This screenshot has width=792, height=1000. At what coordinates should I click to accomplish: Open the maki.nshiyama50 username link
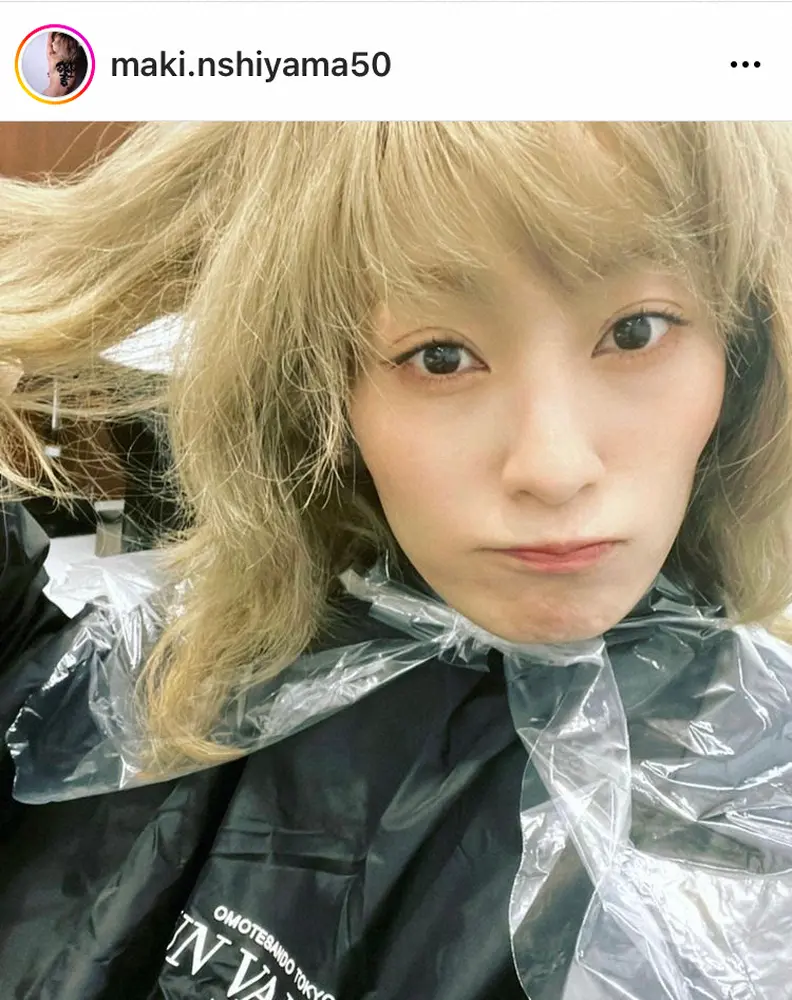click(x=250, y=66)
